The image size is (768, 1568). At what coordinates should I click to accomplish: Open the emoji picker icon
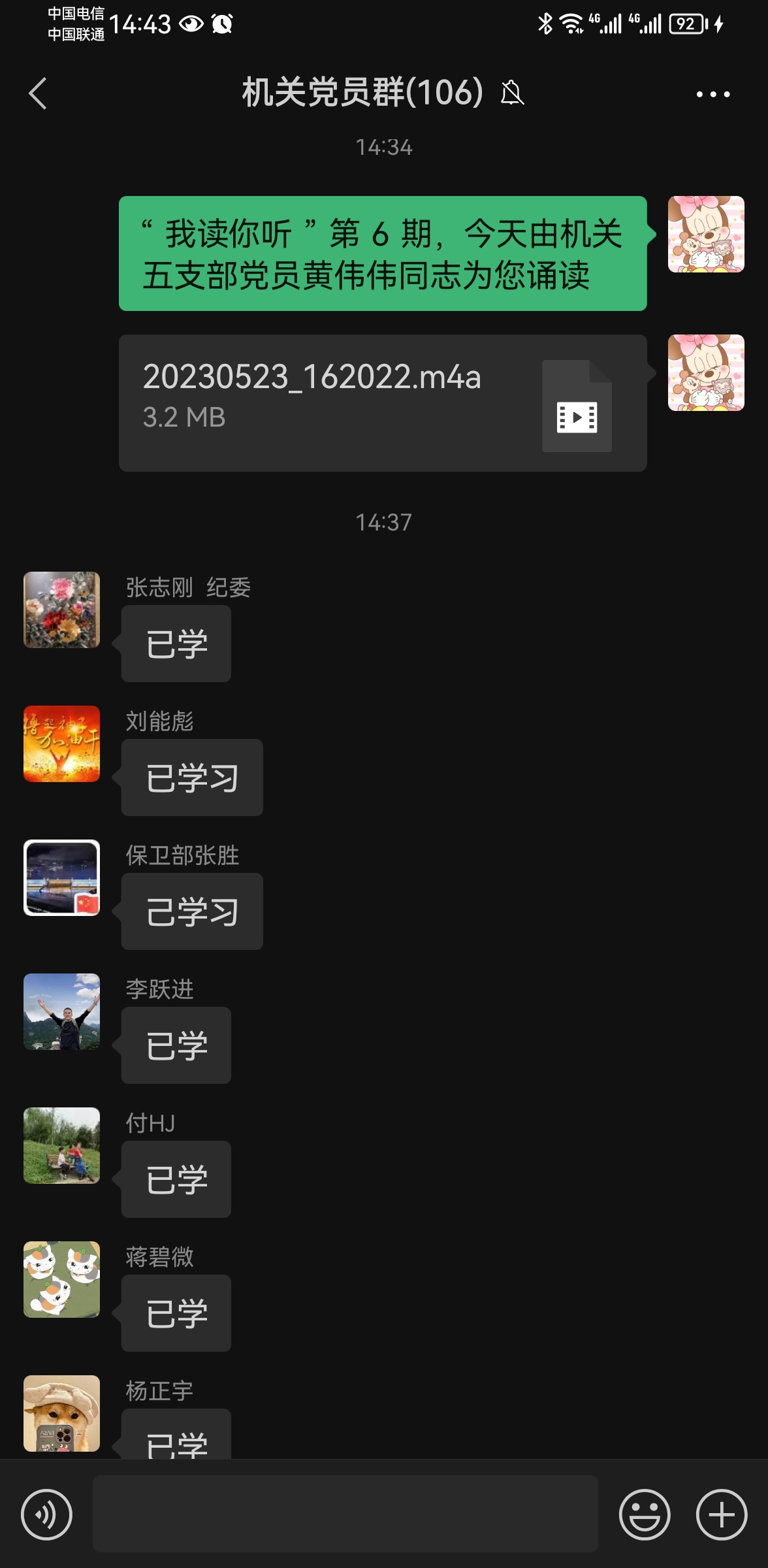644,1516
